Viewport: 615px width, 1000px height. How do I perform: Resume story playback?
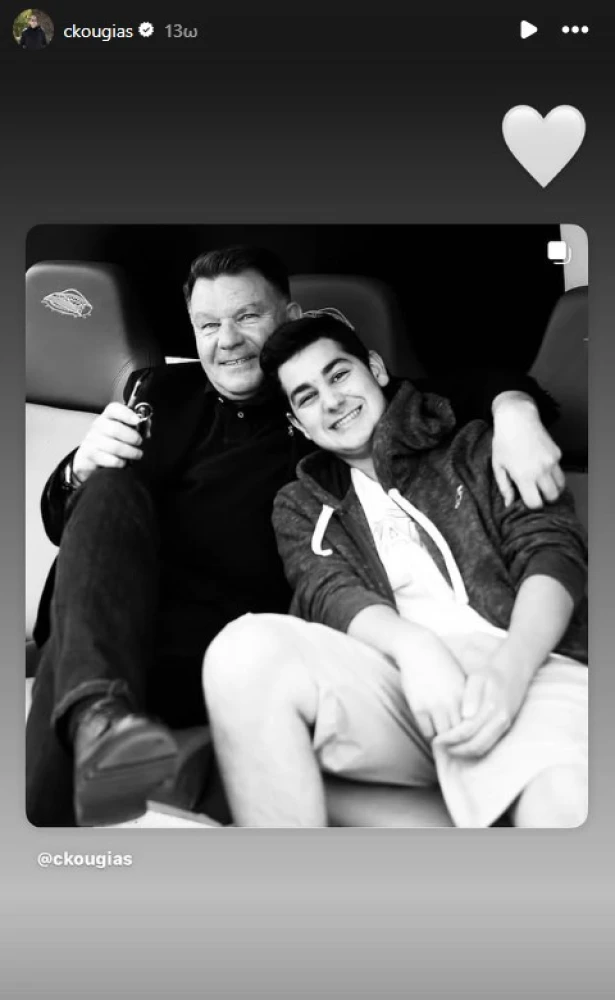coord(528,30)
